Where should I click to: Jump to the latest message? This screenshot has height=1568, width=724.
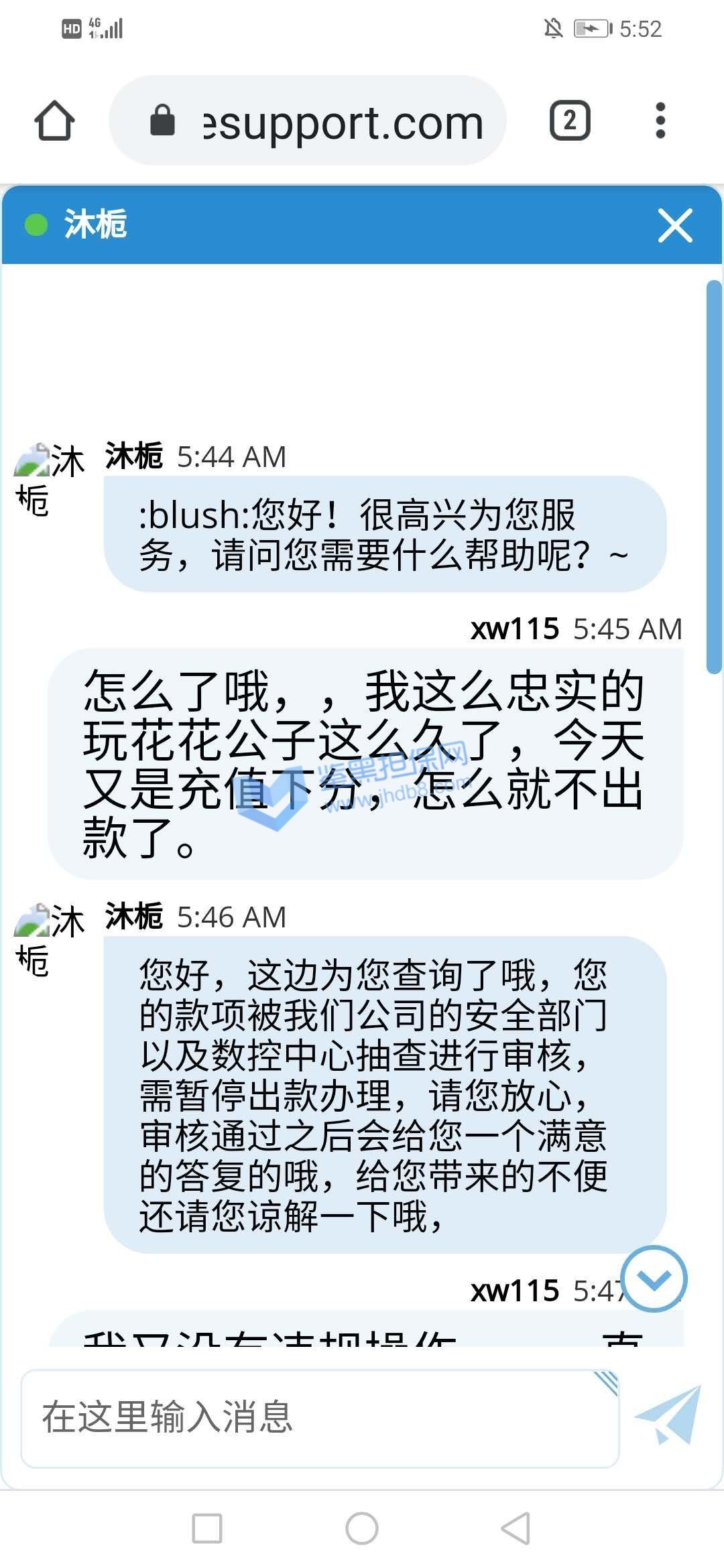[654, 1279]
